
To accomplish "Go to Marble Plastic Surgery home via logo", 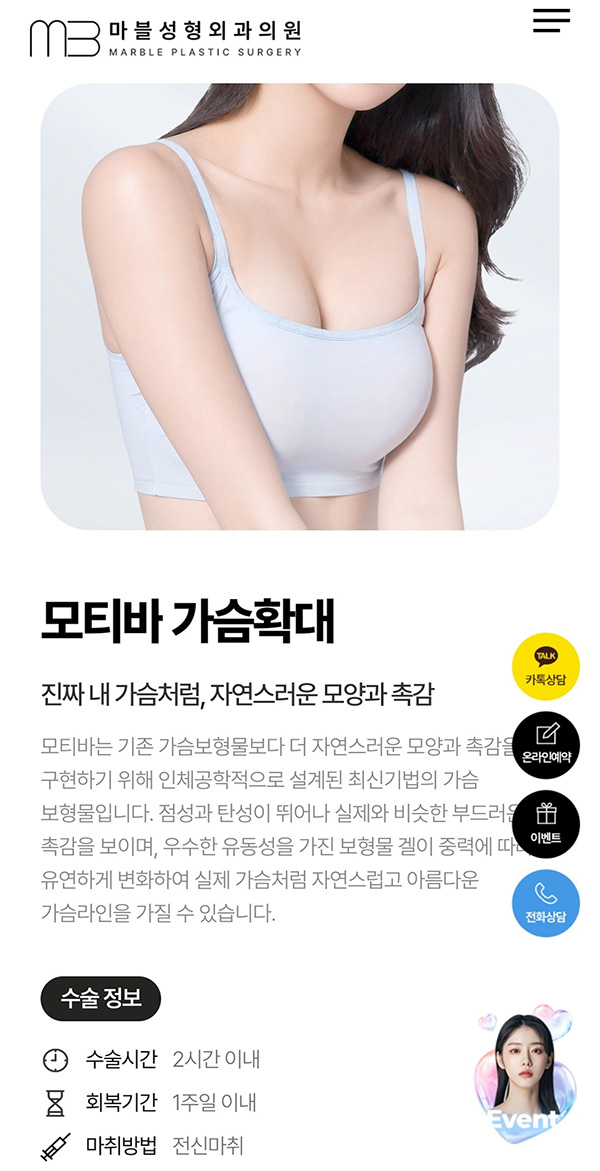I will click(165, 39).
